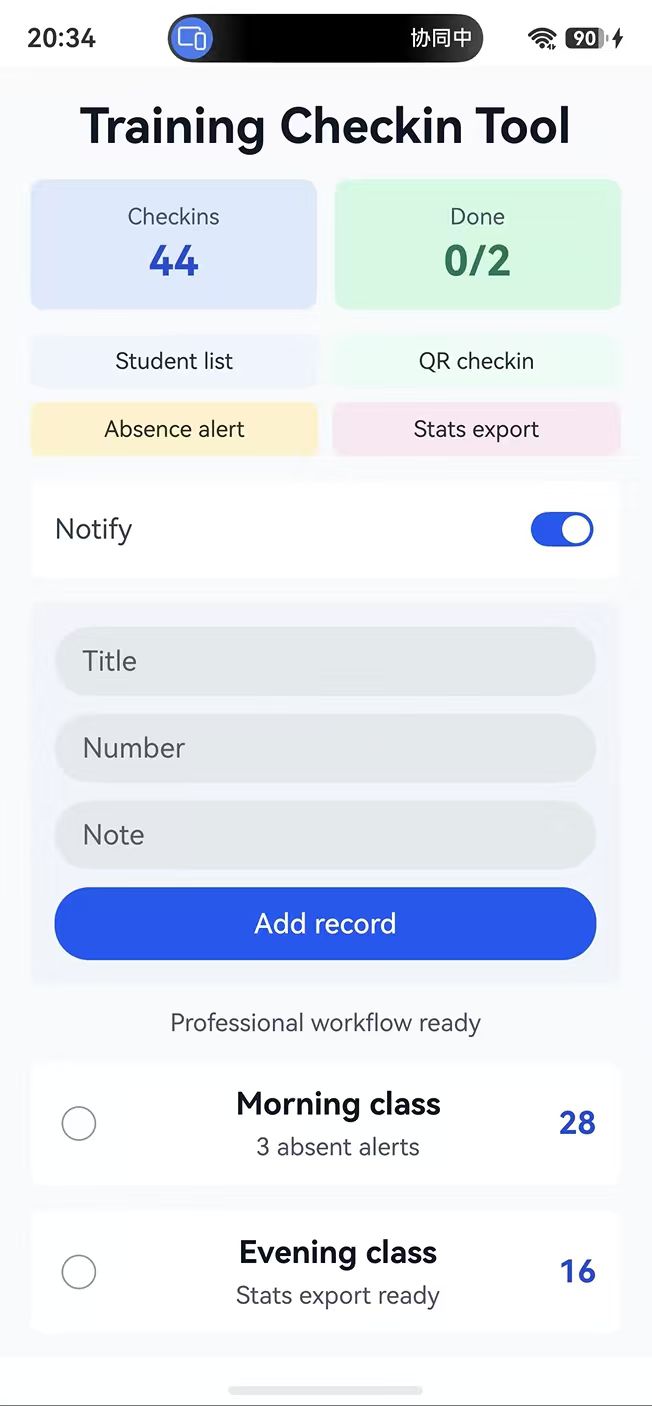Open the Absence alert option

174,429
